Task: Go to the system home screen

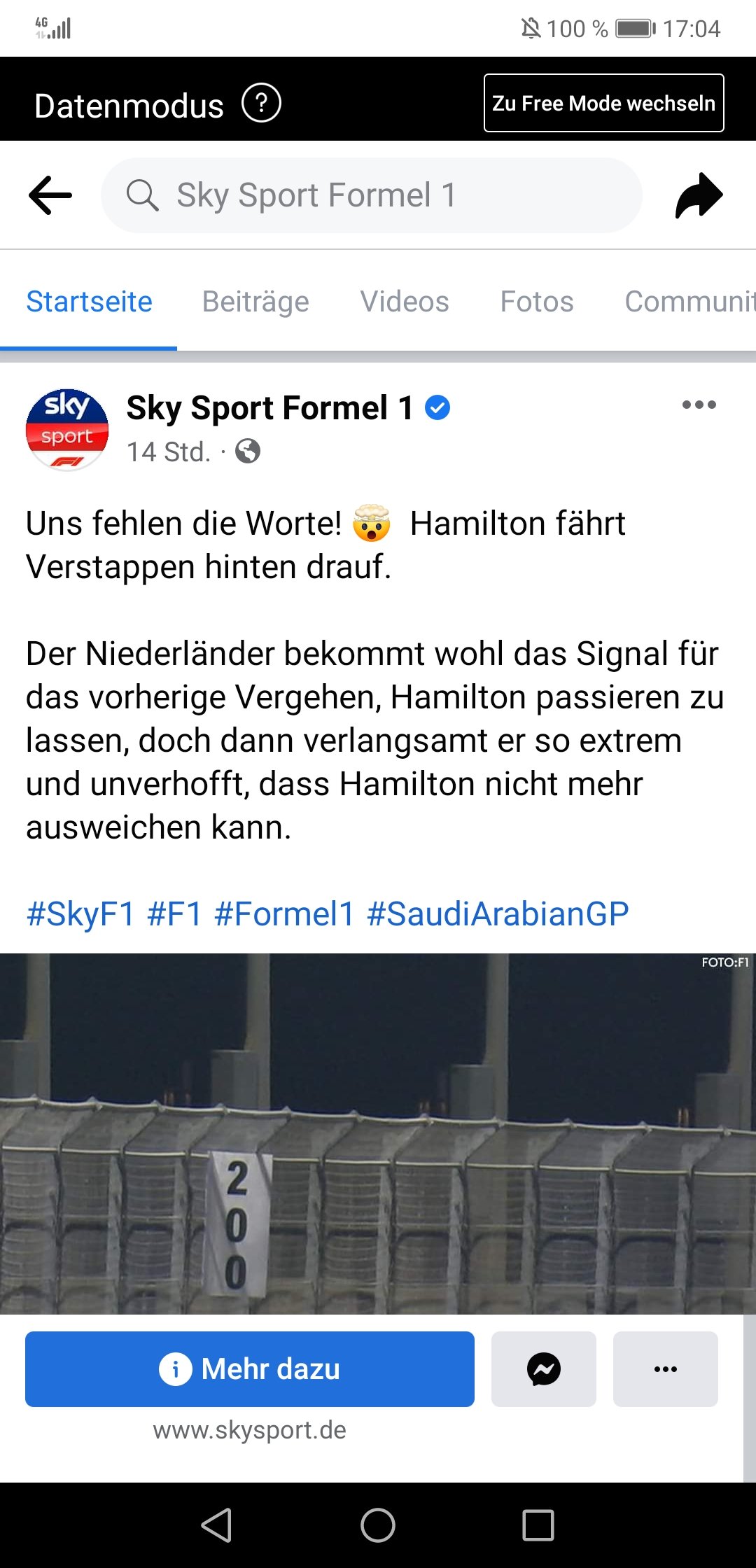Action: coord(378,1525)
